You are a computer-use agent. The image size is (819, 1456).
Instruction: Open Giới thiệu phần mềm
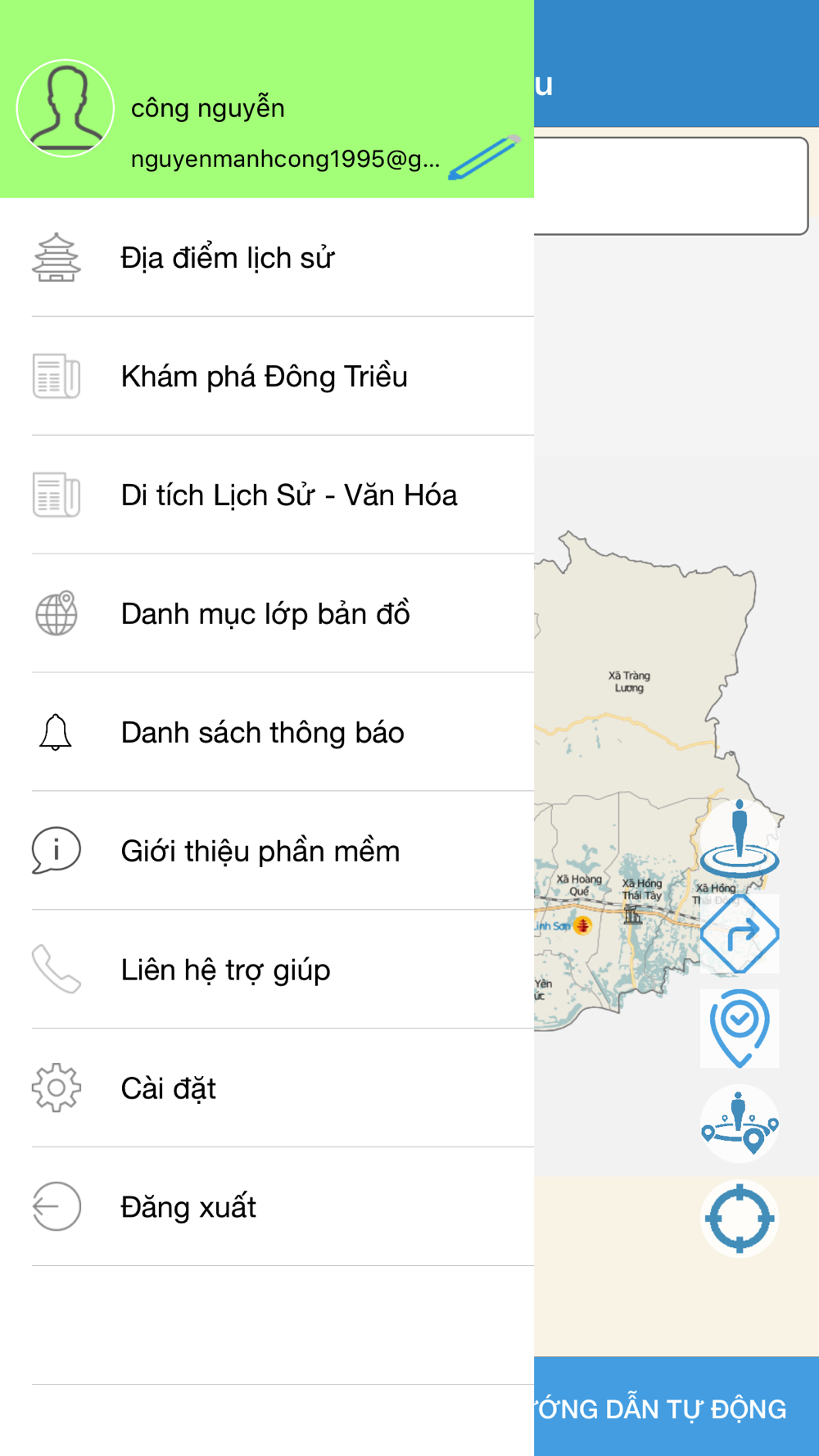point(267,852)
